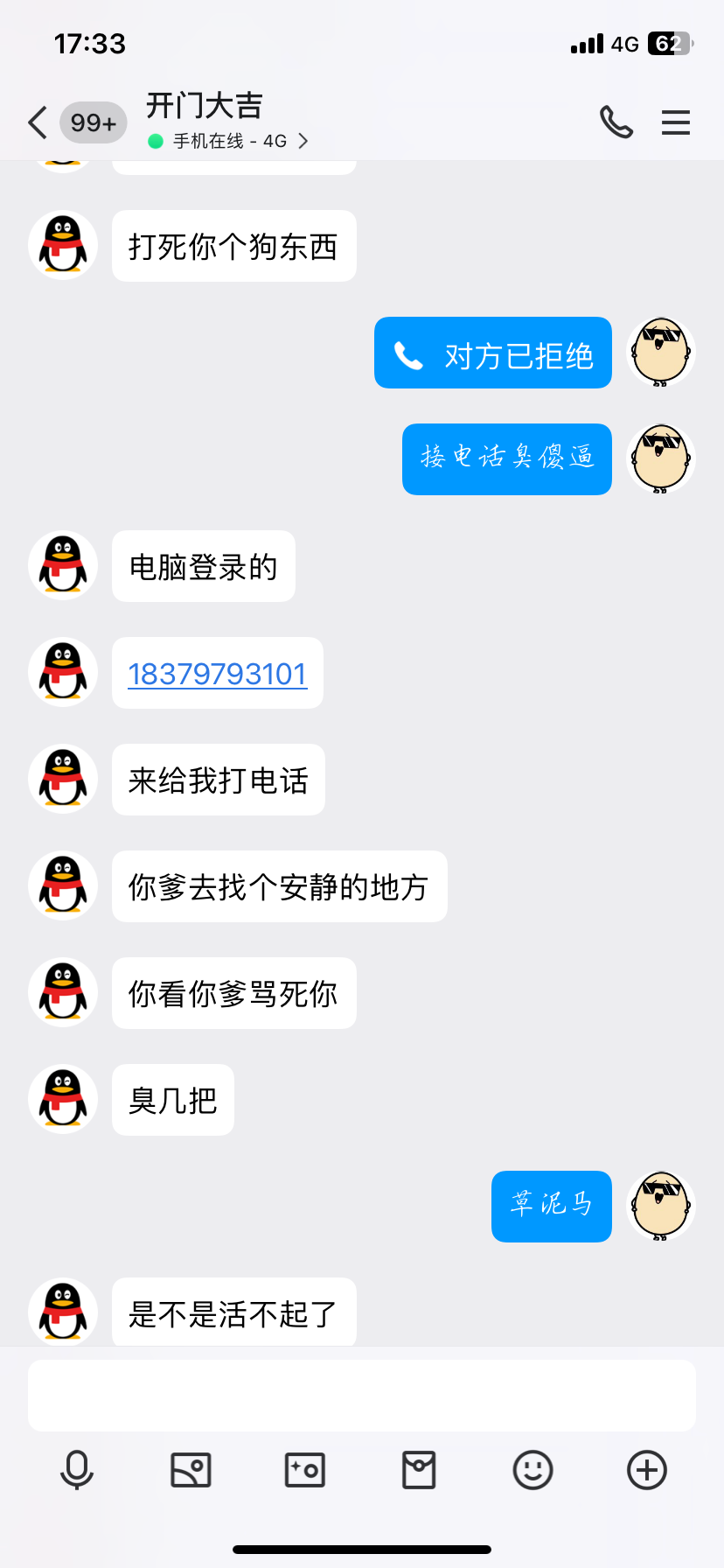This screenshot has width=724, height=1568.
Task: Start a voice call with 开门大吉
Action: [x=616, y=122]
